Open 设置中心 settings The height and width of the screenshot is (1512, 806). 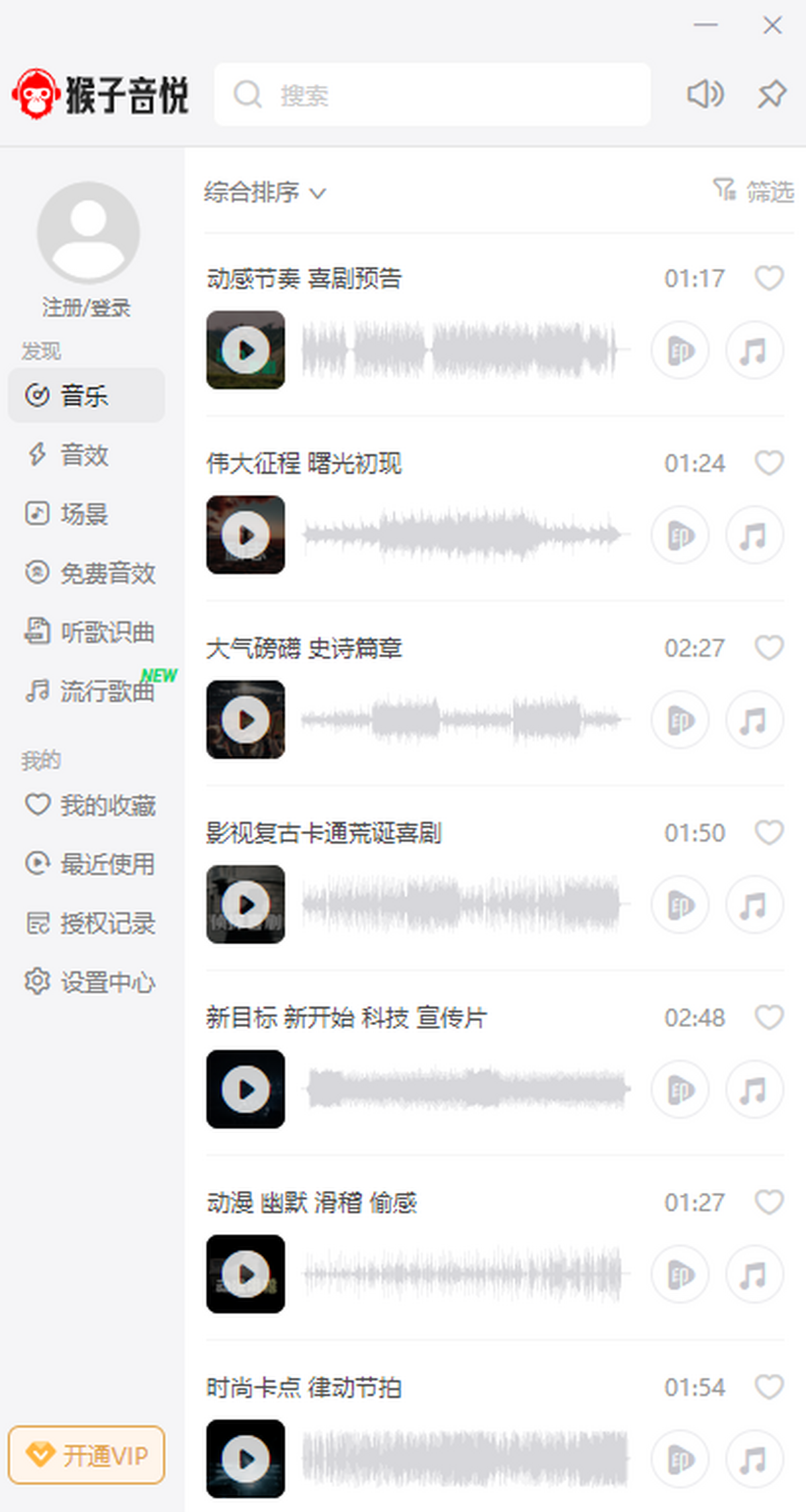pos(107,982)
